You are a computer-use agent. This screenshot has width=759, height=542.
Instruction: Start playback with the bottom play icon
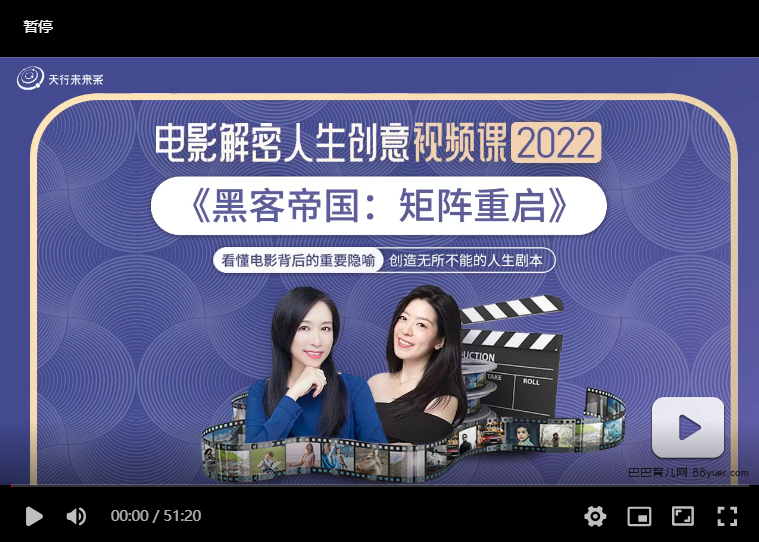click(x=34, y=516)
